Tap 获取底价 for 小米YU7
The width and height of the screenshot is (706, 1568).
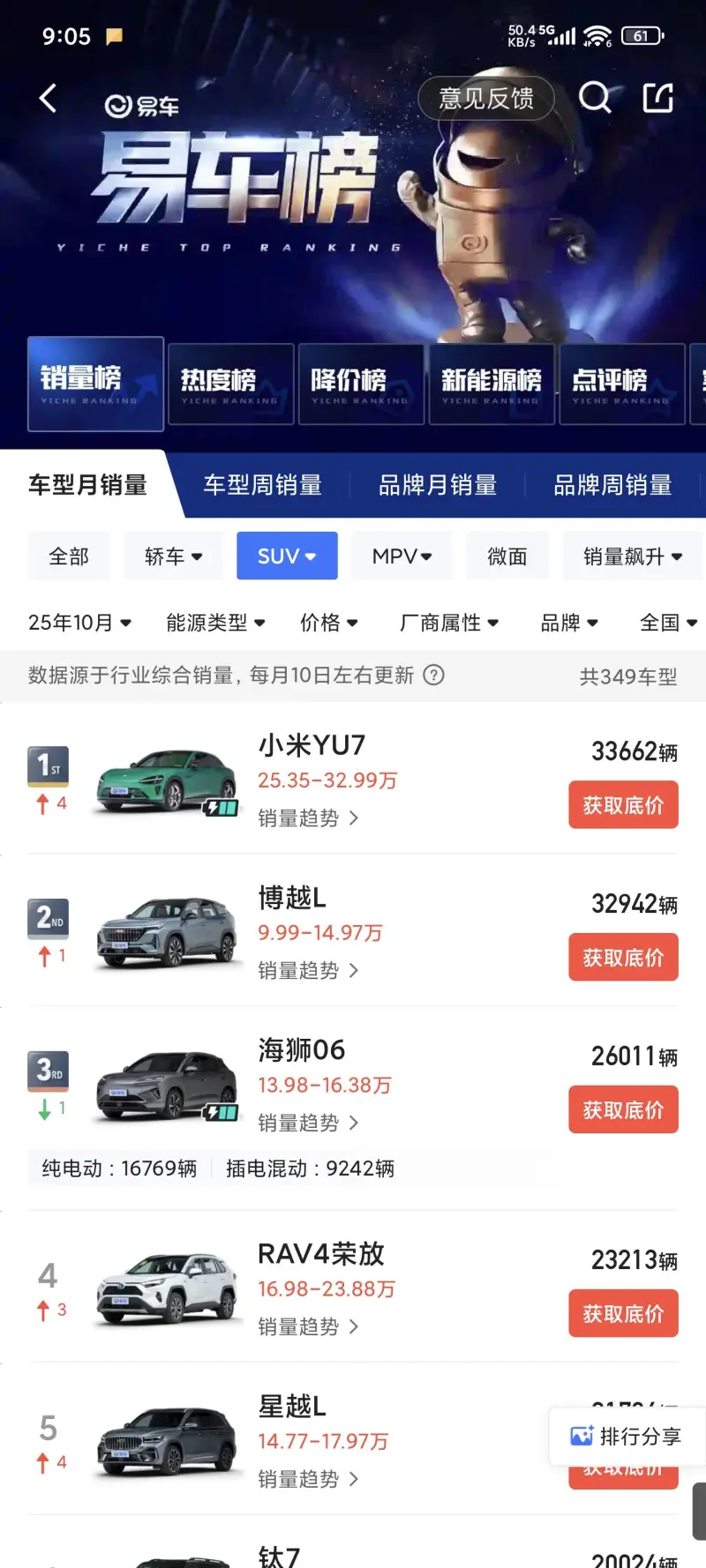(x=623, y=805)
